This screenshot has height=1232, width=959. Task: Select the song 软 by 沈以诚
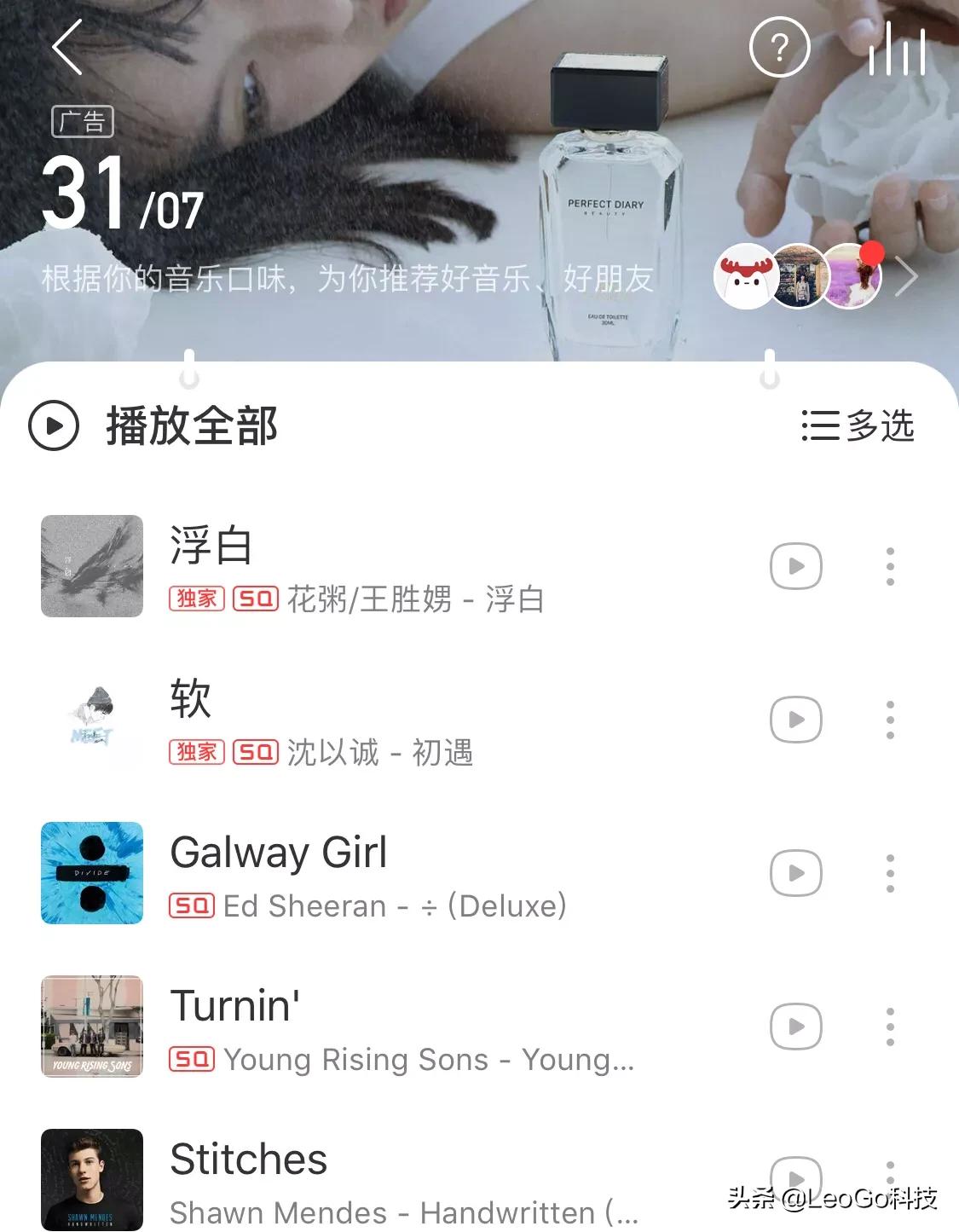[x=384, y=720]
